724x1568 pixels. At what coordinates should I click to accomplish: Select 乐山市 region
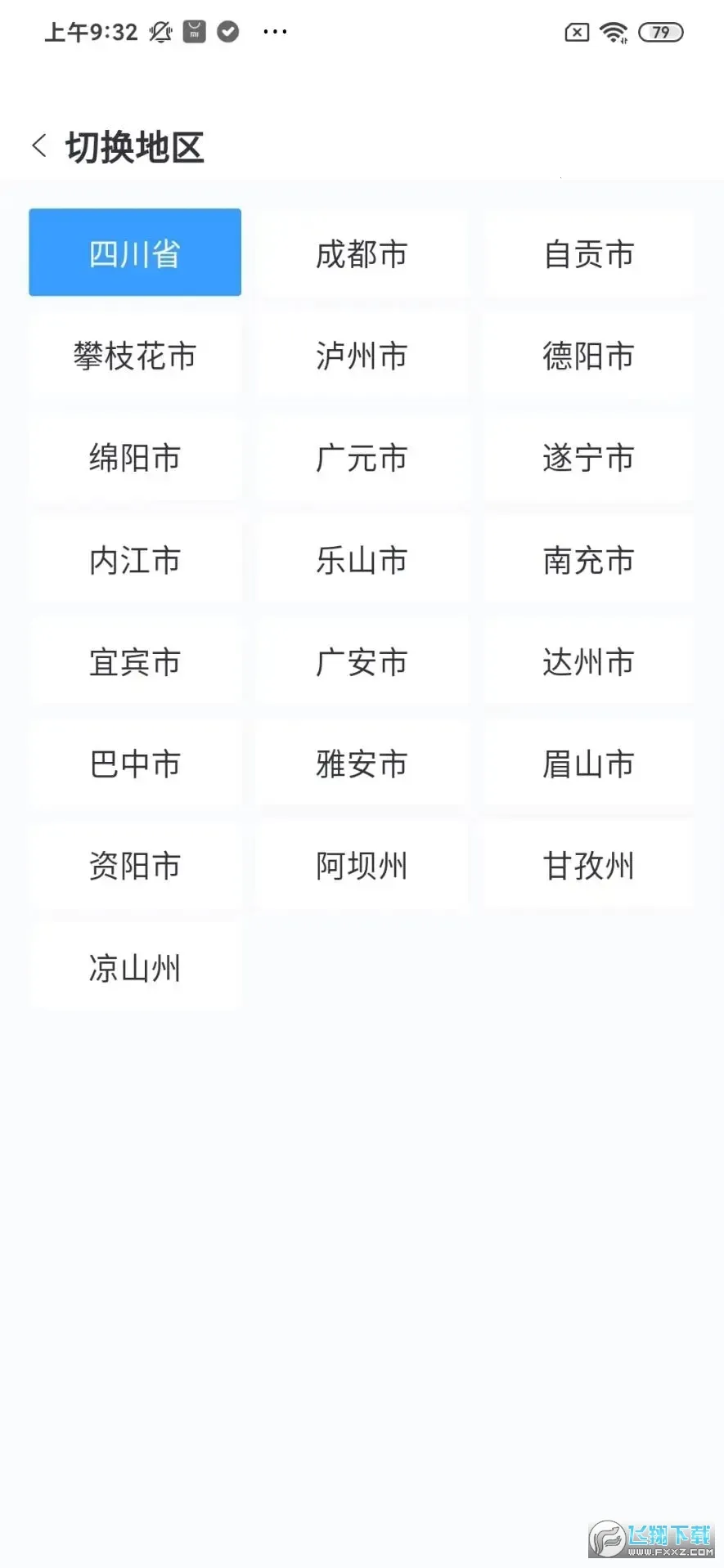coord(362,561)
